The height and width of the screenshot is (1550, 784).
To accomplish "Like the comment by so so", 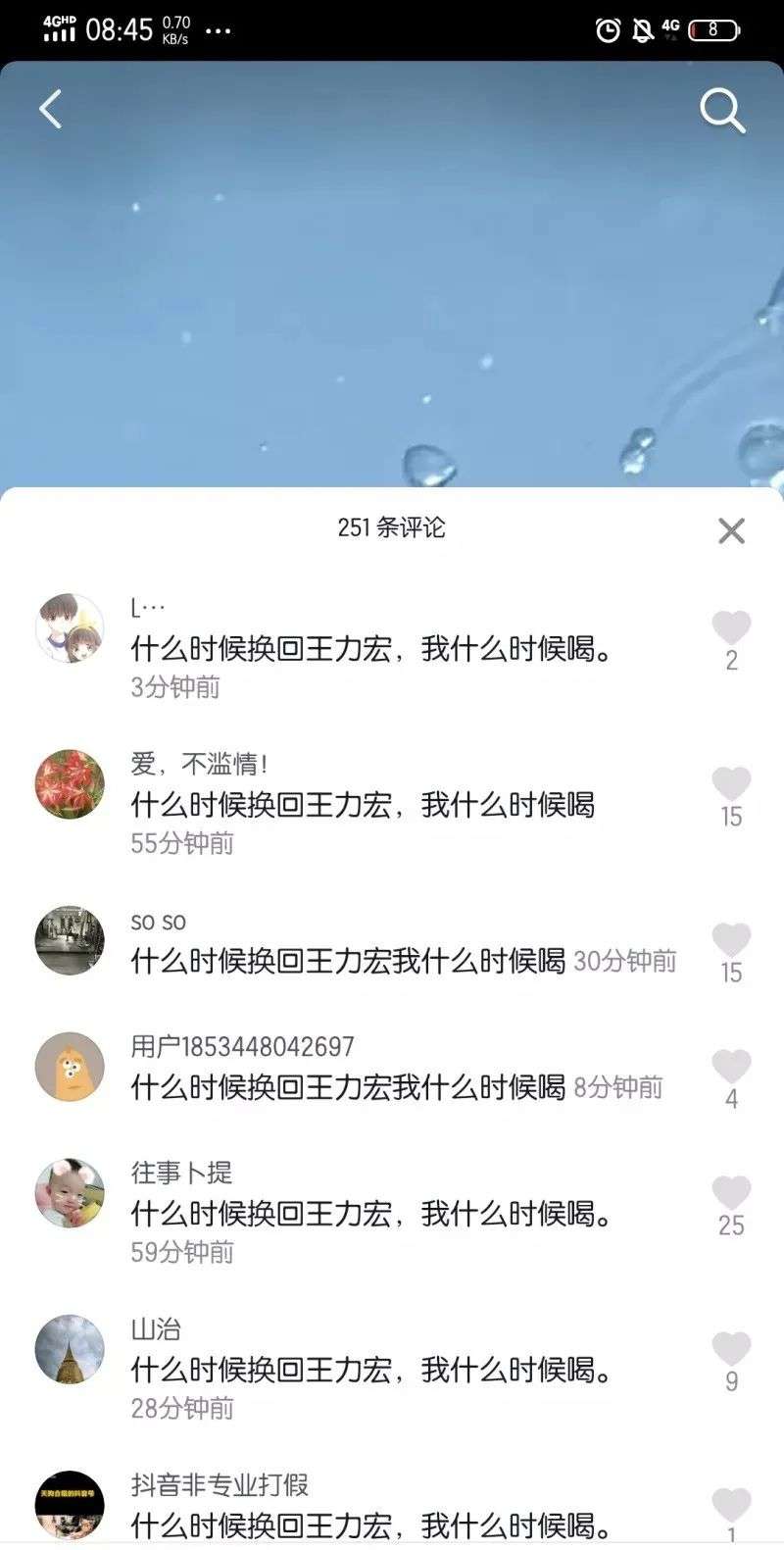I will [731, 939].
